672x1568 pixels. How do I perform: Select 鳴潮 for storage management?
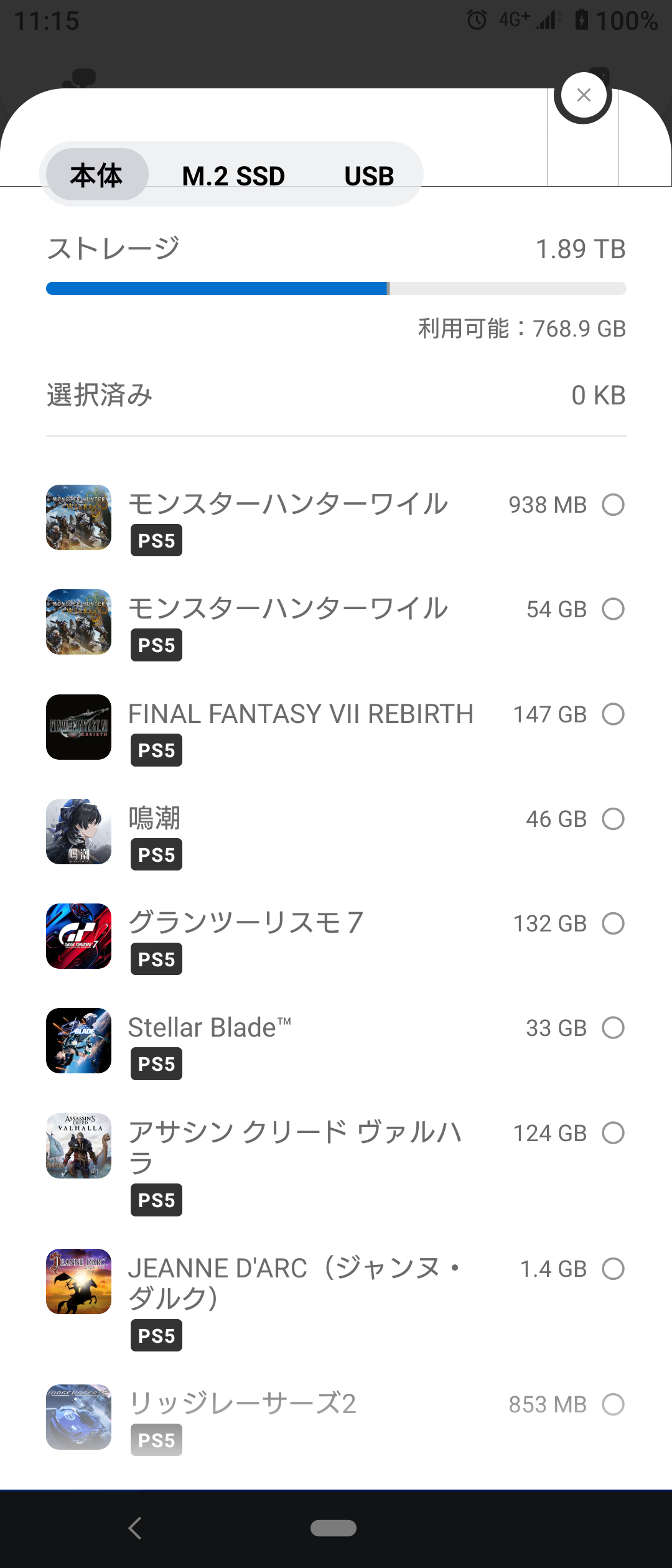click(x=613, y=819)
